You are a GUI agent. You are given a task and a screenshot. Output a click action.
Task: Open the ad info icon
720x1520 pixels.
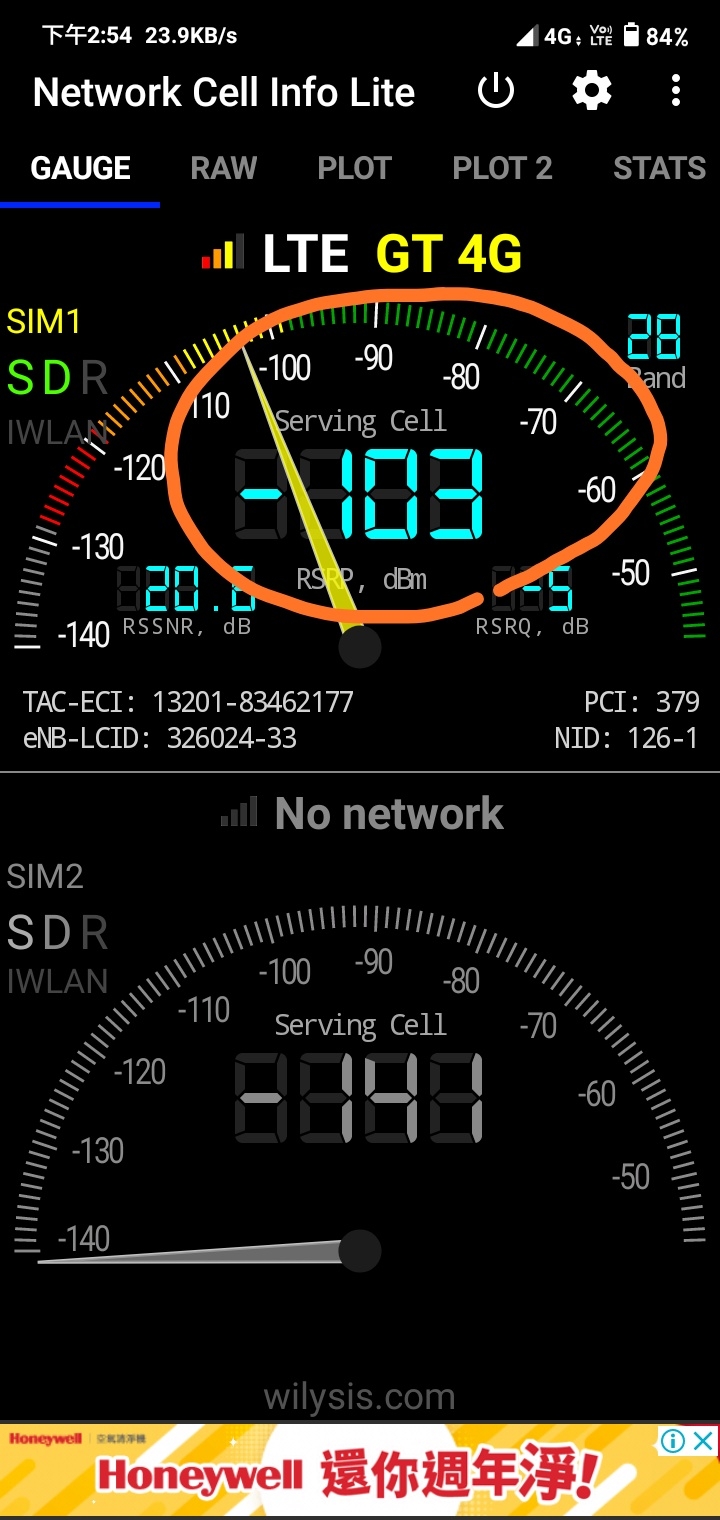[674, 1441]
